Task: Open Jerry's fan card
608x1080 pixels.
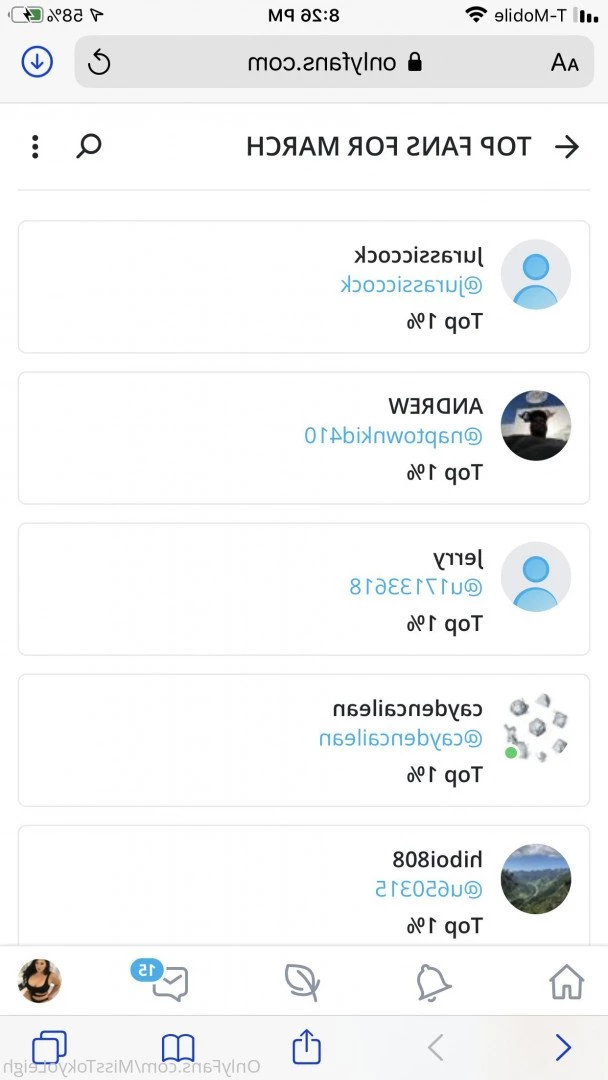Action: point(304,589)
